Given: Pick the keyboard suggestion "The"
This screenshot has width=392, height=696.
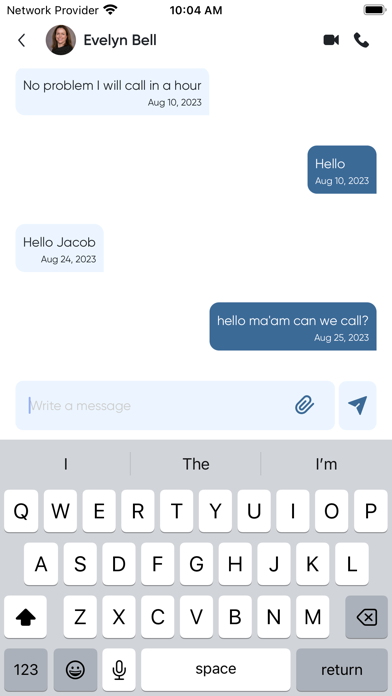Looking at the screenshot, I should pos(196,464).
